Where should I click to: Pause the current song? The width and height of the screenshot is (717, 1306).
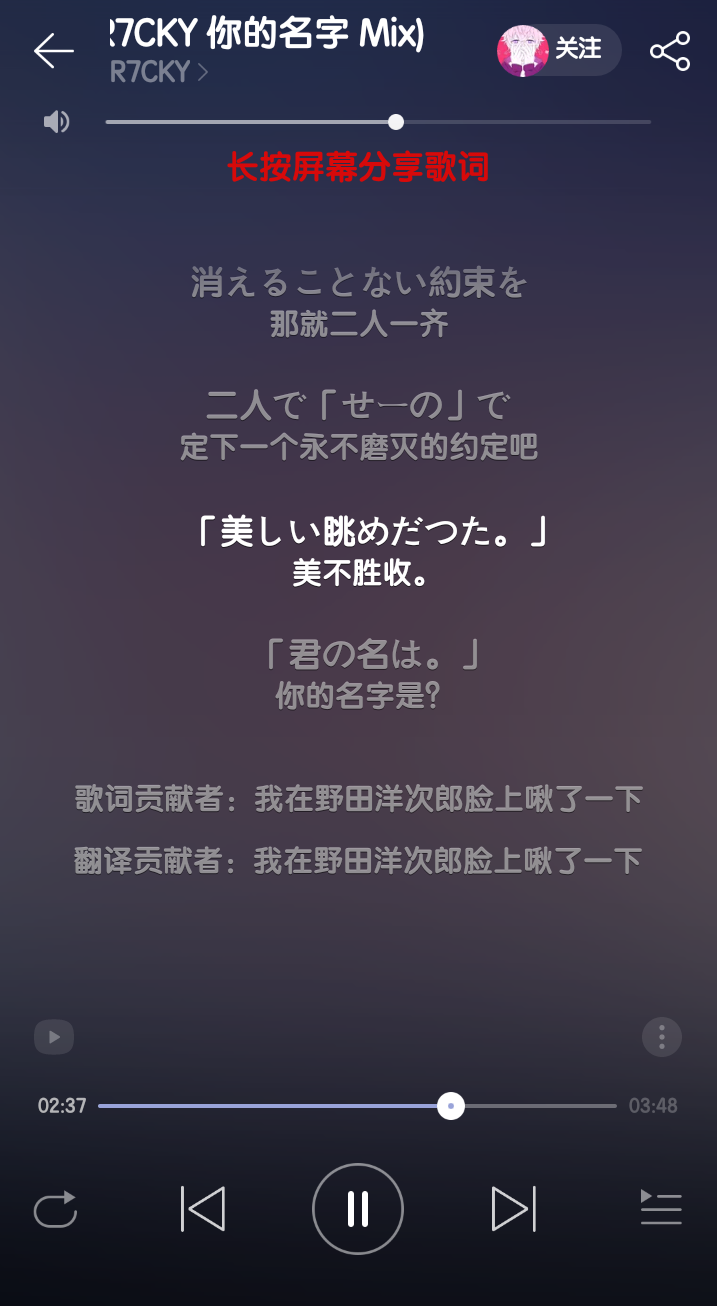[x=358, y=1209]
